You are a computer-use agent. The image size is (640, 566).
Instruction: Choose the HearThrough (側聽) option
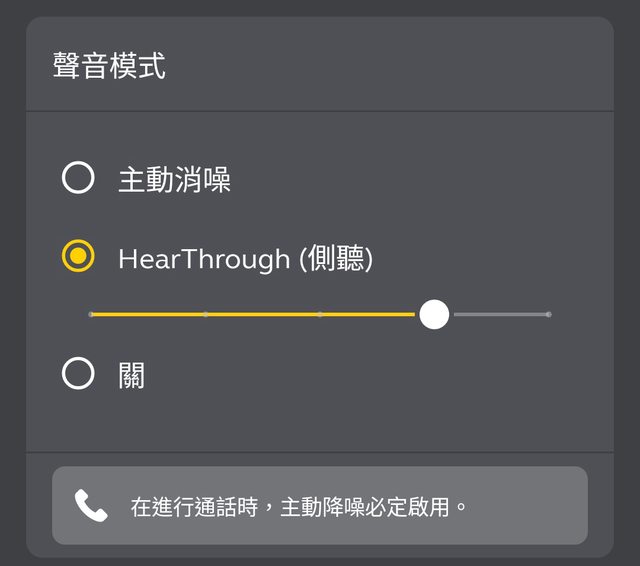click(78, 257)
